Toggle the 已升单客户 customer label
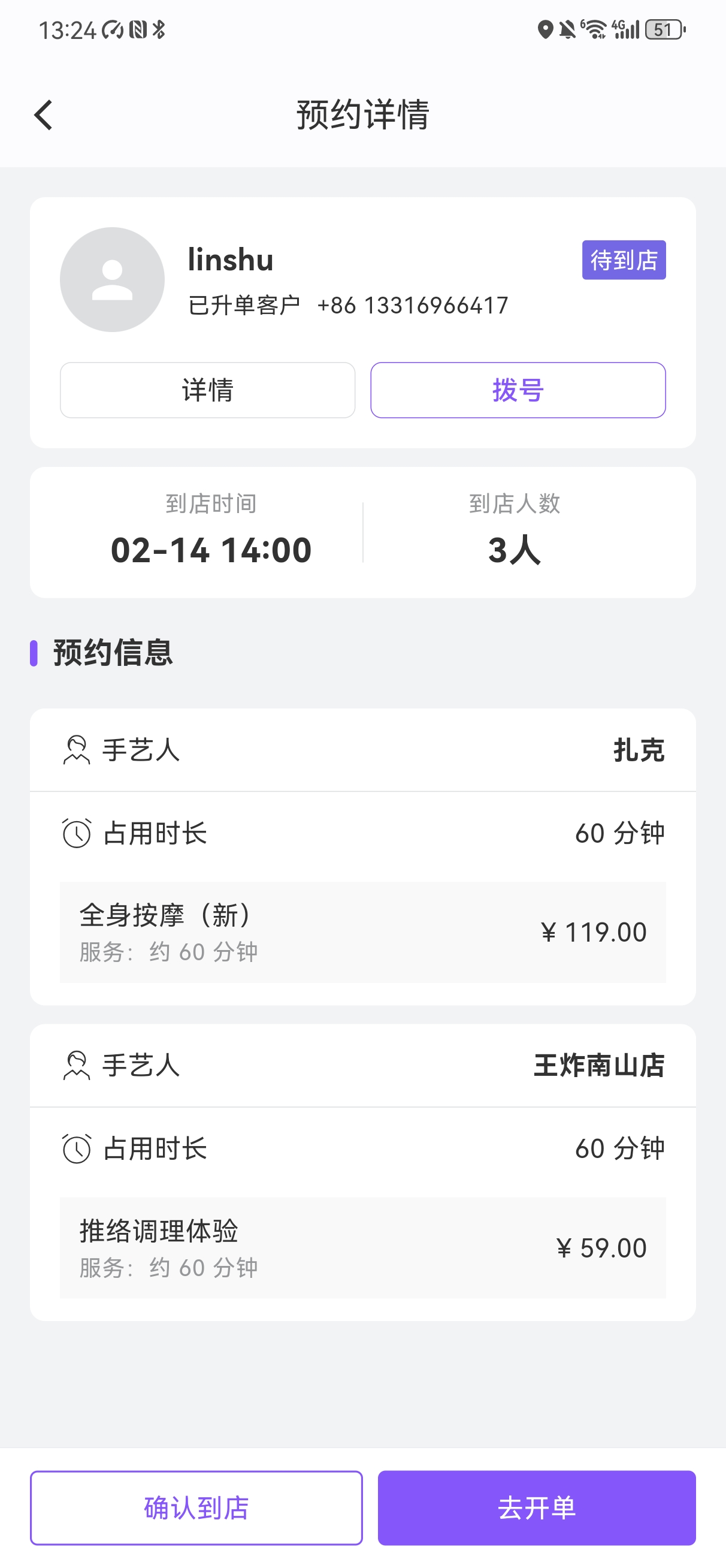Screen dimensions: 726x1568 (x=244, y=304)
